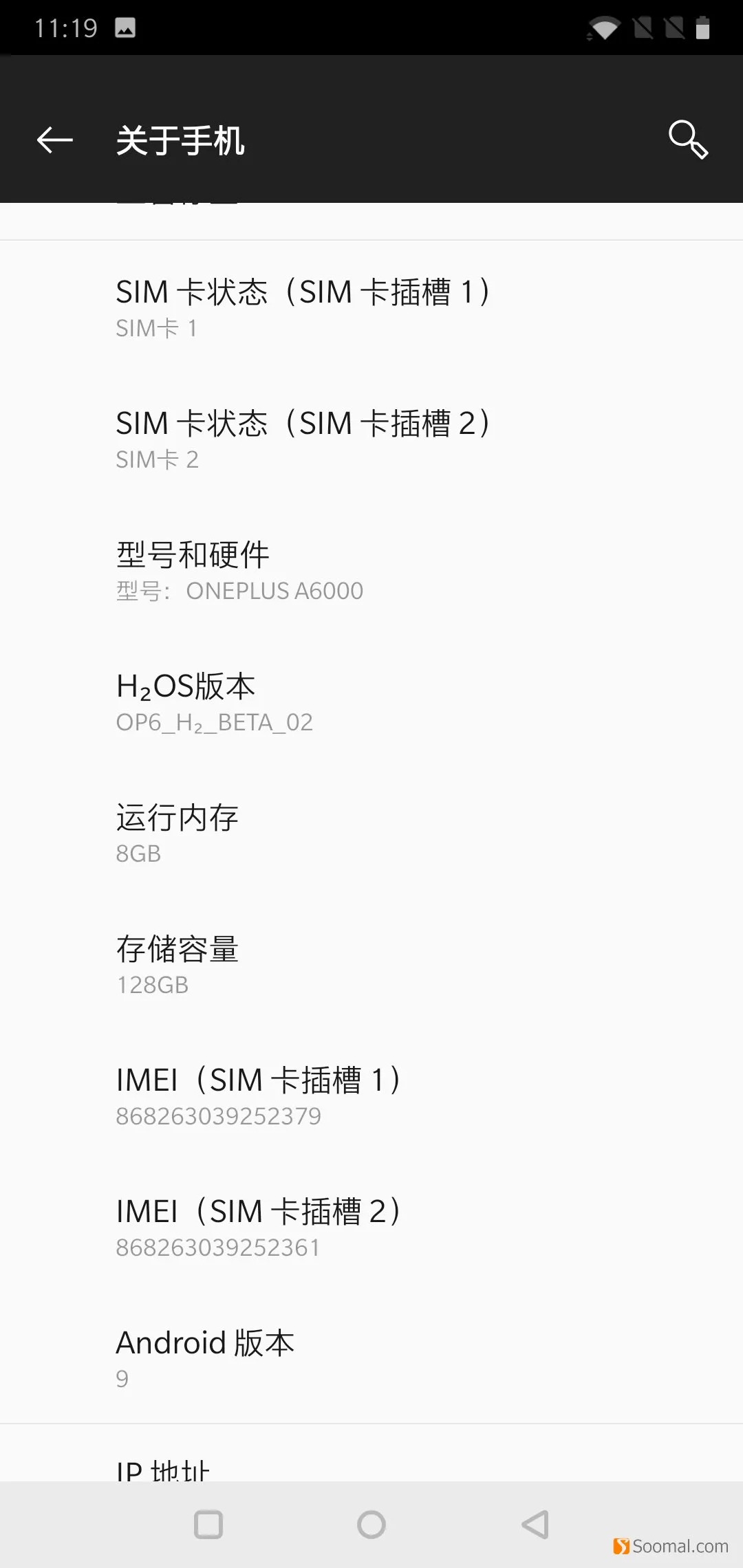Open SIM 卡状态 for SIM 卡插槽 2
The height and width of the screenshot is (1568, 743).
tap(371, 439)
